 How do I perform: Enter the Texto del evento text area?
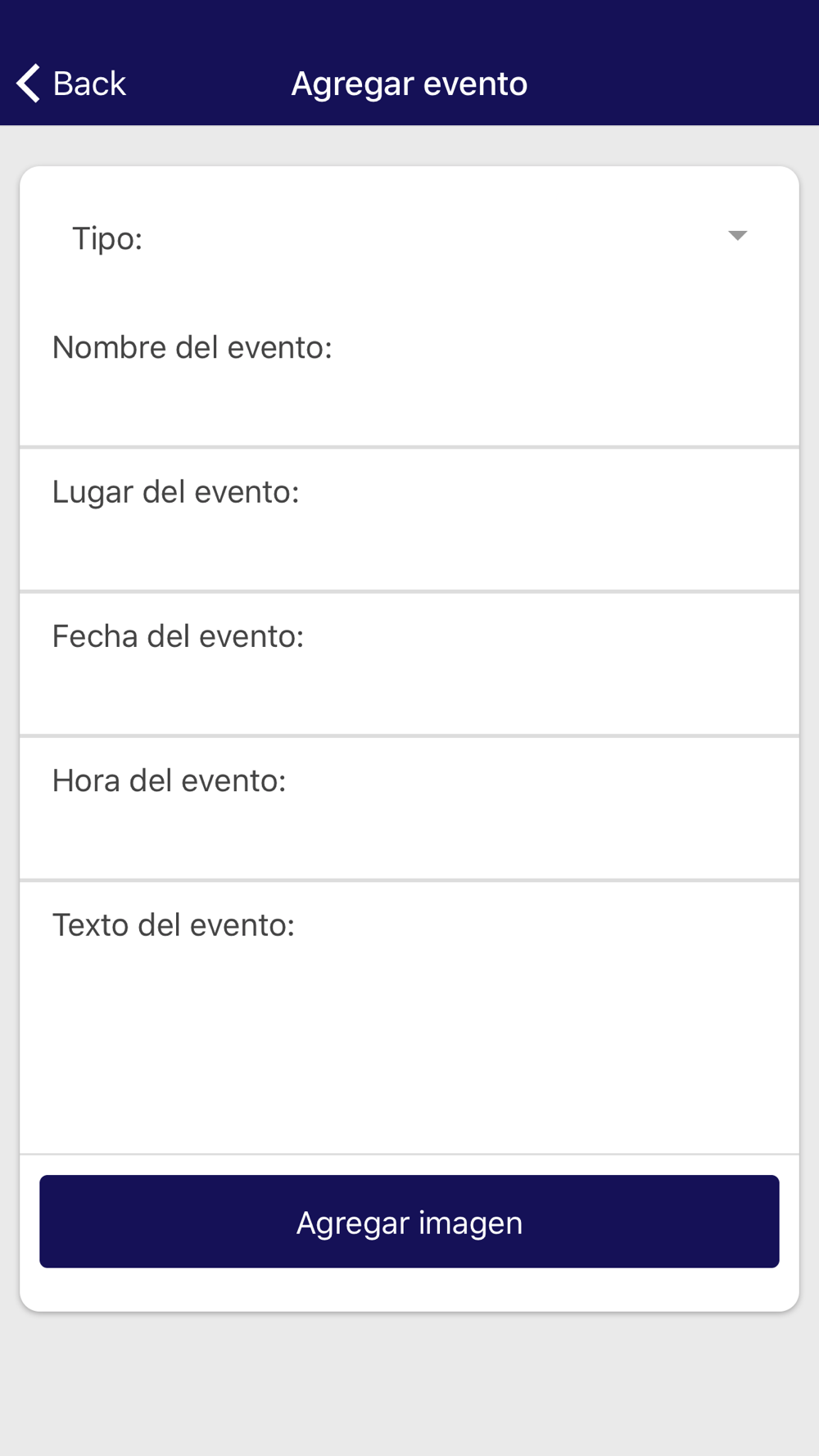click(x=409, y=1018)
